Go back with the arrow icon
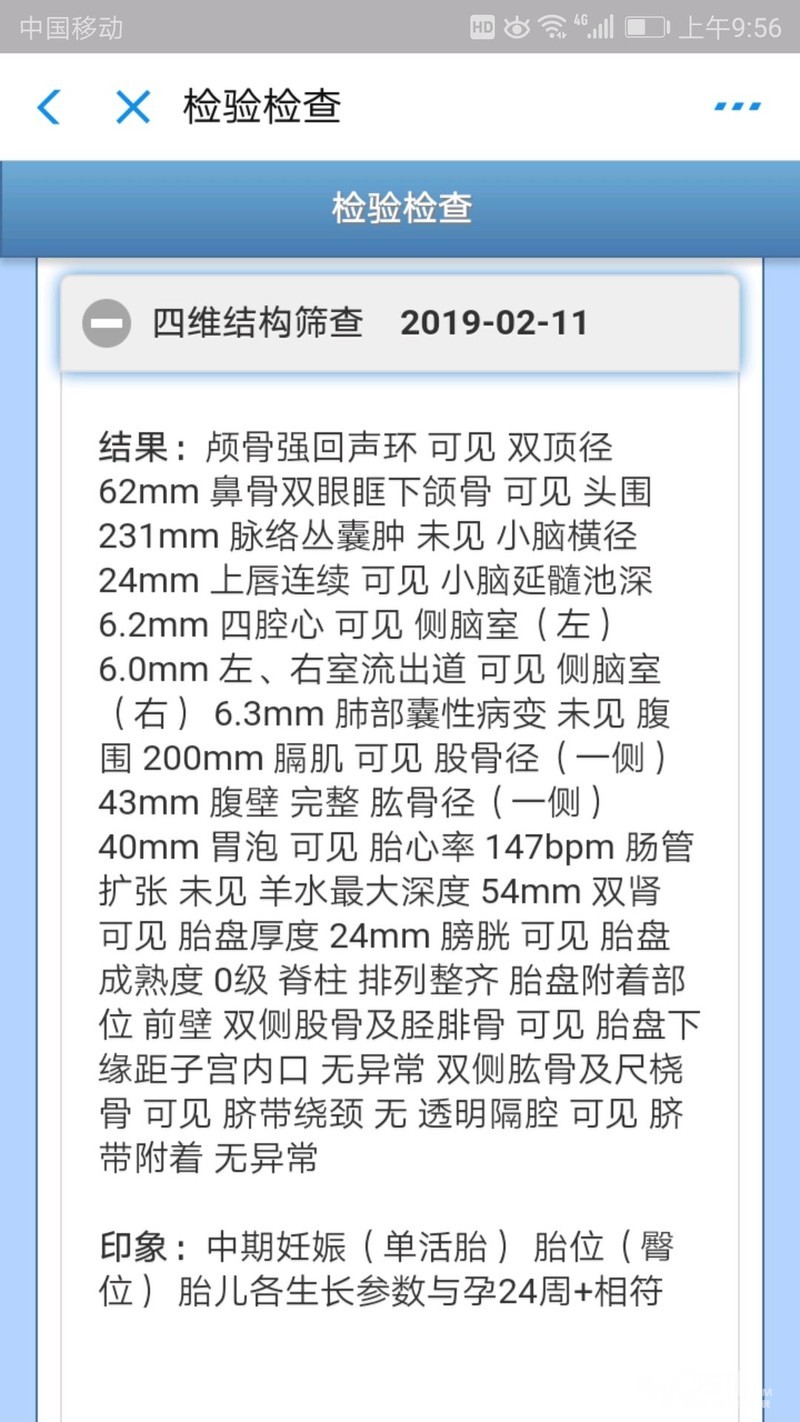 48,106
